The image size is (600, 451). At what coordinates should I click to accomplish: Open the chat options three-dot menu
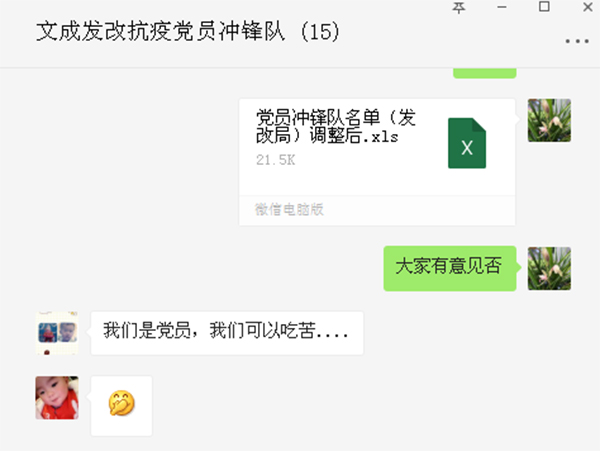(576, 42)
